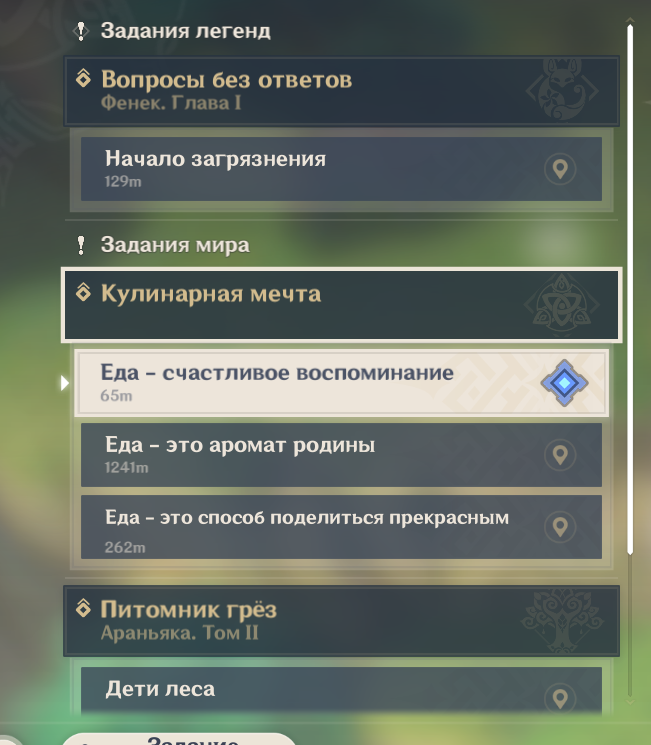Image resolution: width=651 pixels, height=745 pixels.
Task: Show map pin for способ поделиться прекрасным
Action: pyautogui.click(x=561, y=527)
